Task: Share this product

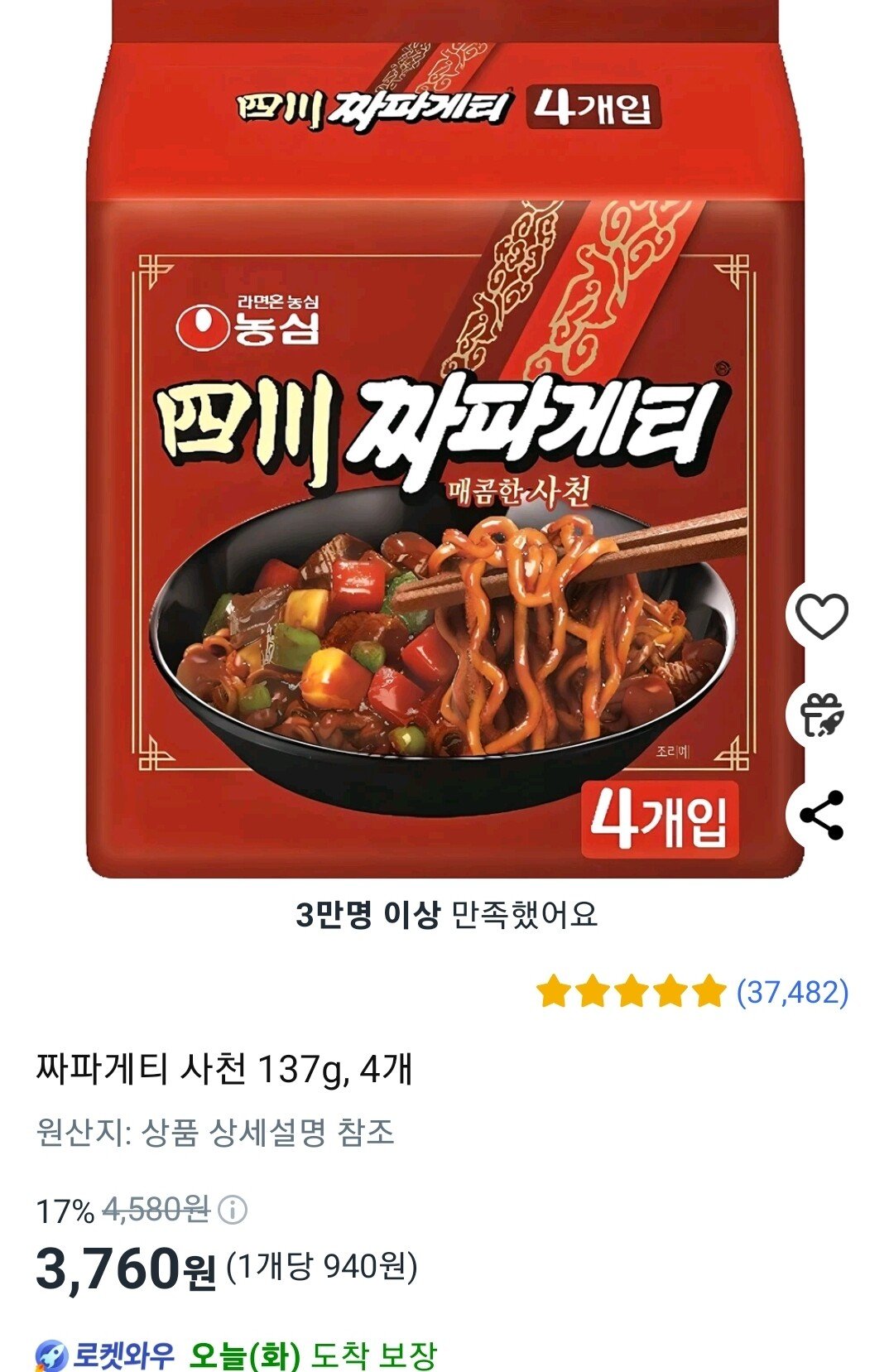Action: pos(821,815)
